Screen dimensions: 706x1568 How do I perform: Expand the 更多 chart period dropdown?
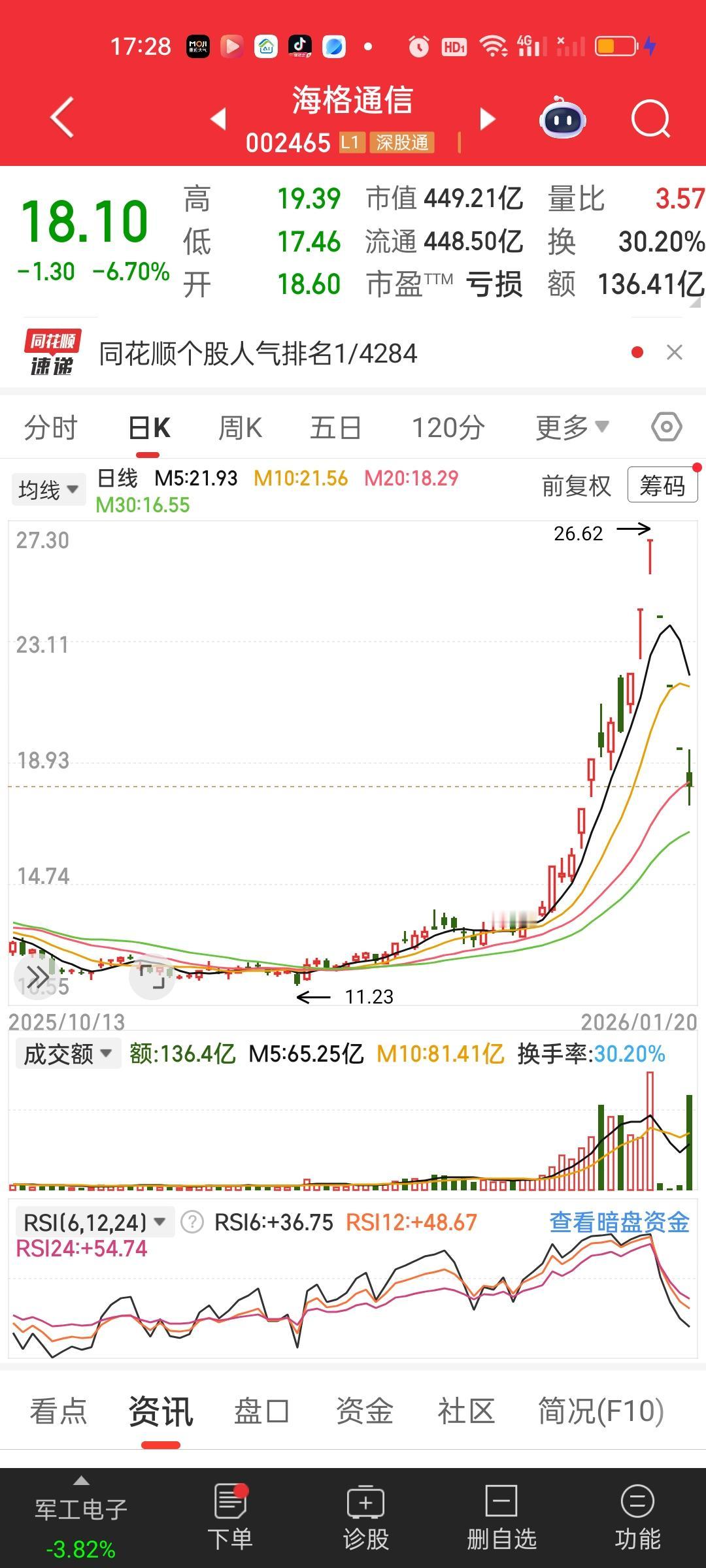click(x=572, y=428)
